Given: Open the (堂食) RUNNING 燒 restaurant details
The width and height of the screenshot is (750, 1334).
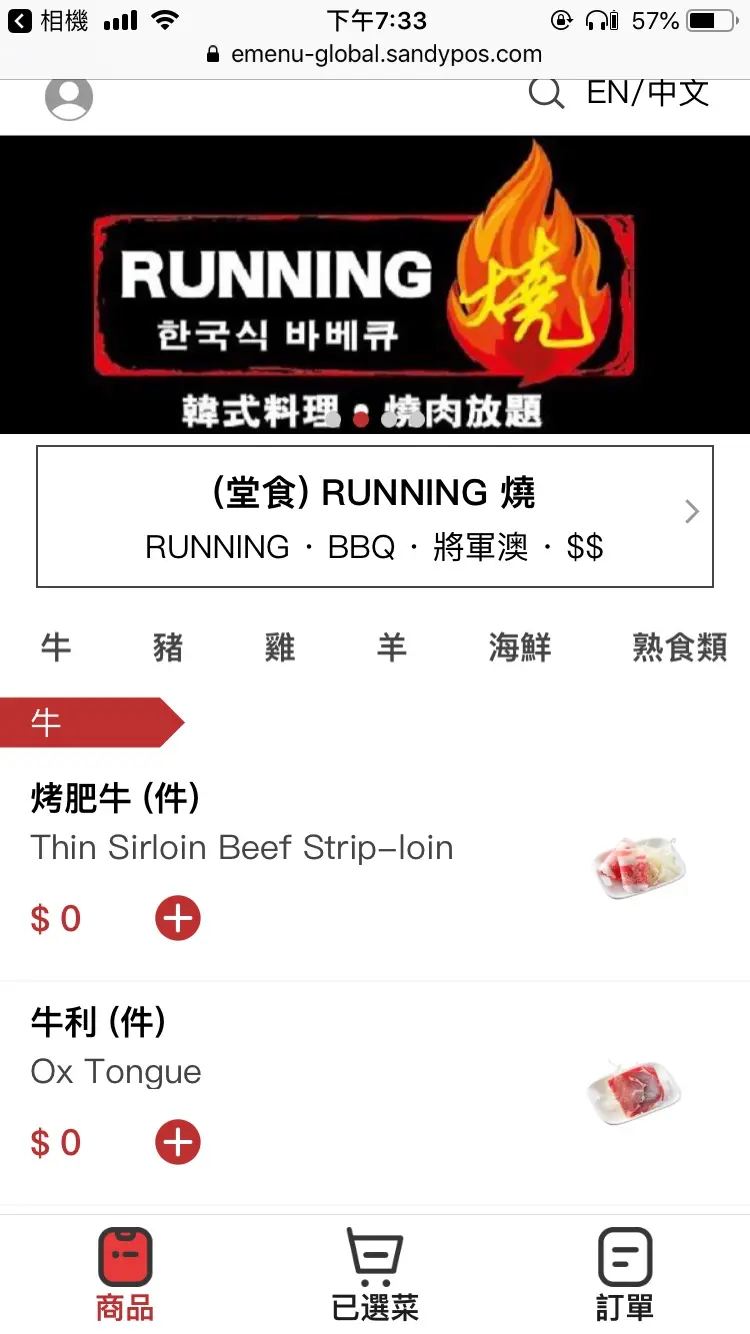Looking at the screenshot, I should coord(375,516).
